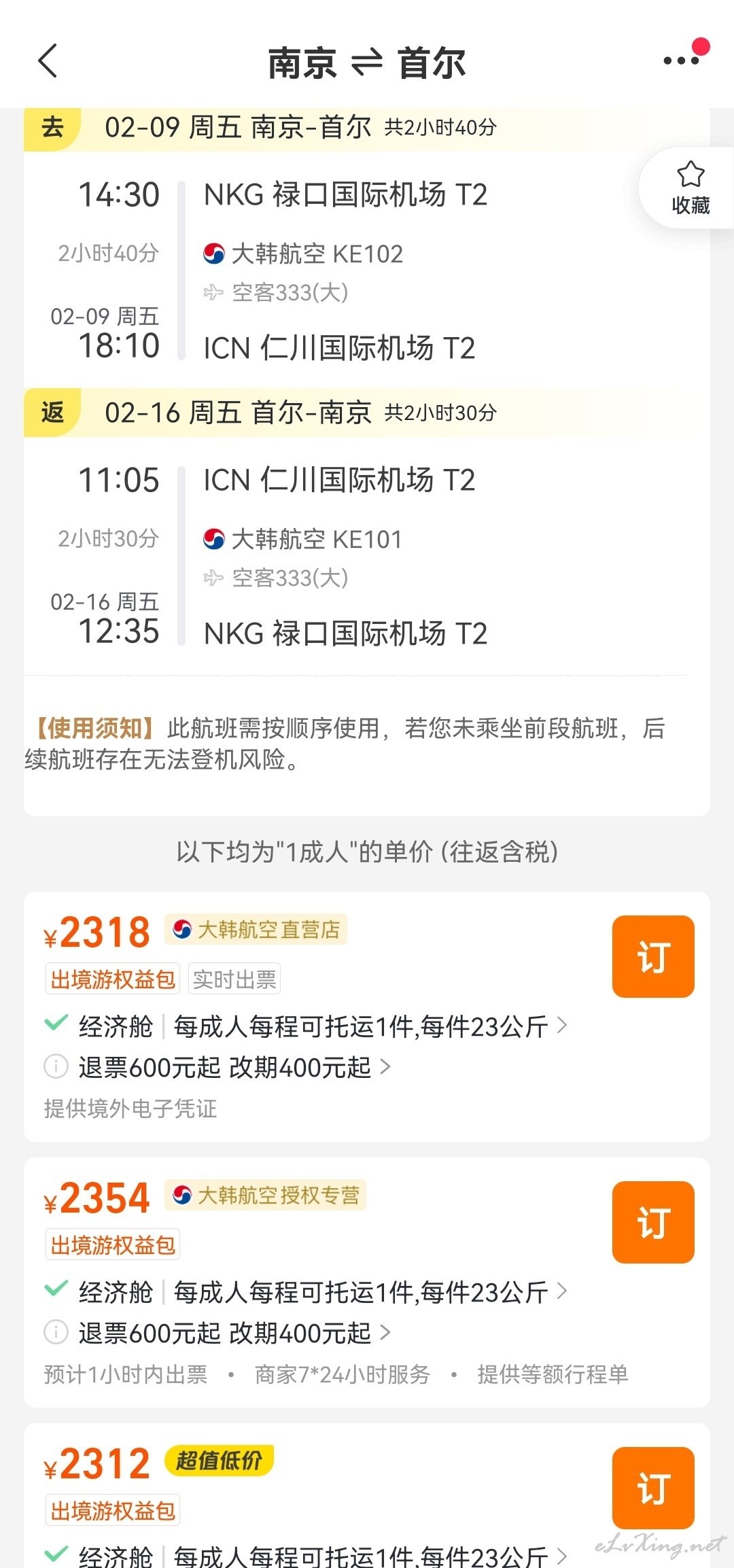Go back to the previous page
734x1568 pixels.
pyautogui.click(x=48, y=61)
